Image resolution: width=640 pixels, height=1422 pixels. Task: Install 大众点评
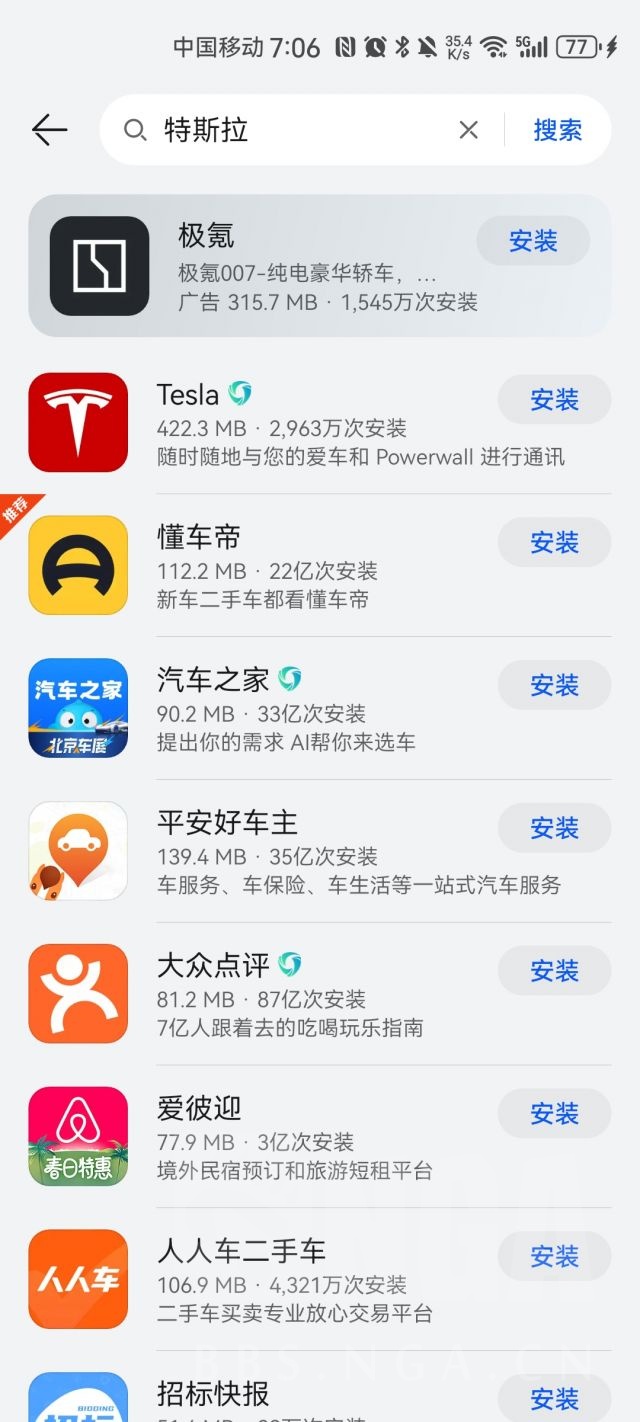(x=554, y=971)
